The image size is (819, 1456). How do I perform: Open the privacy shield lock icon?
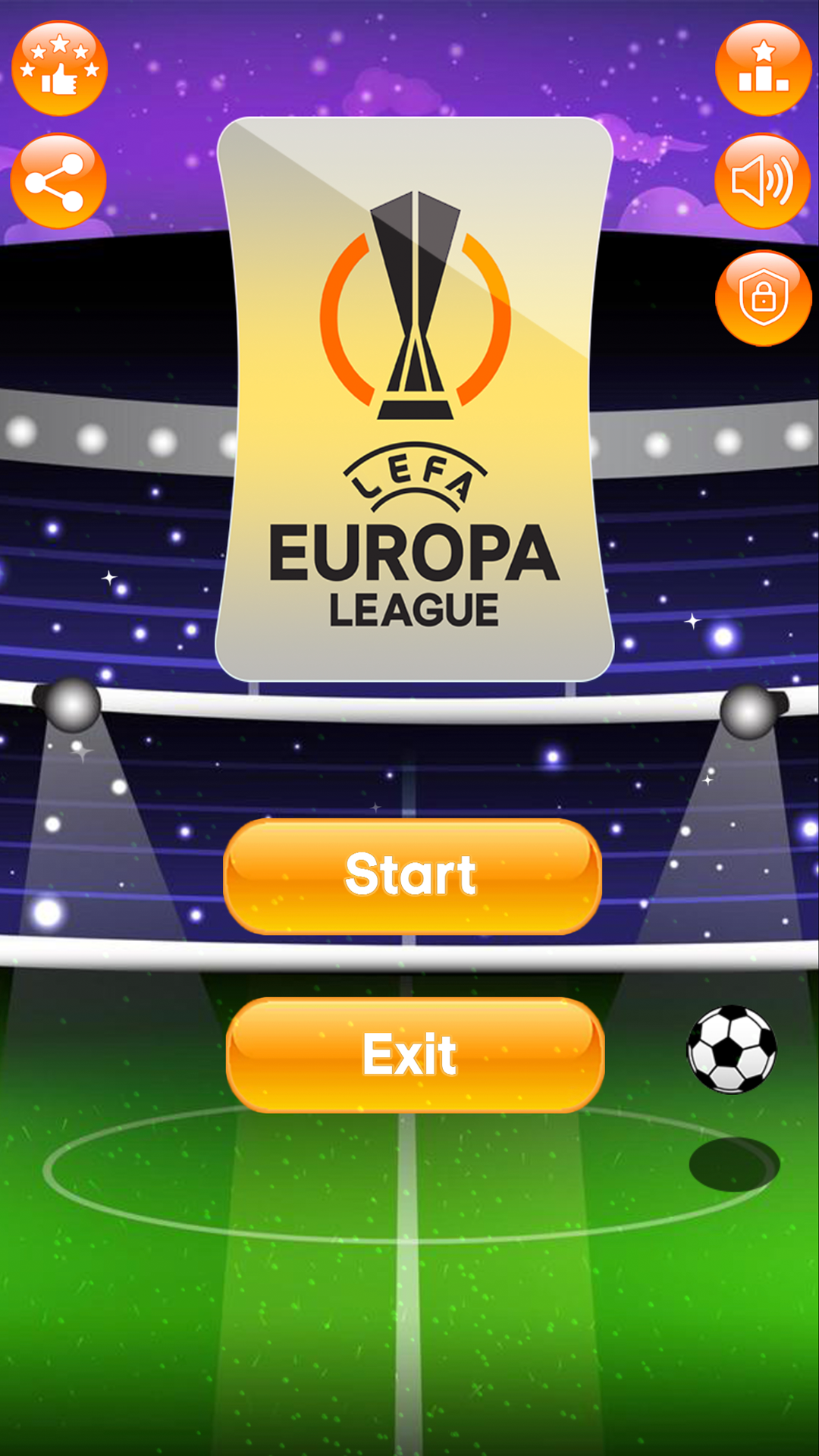(x=763, y=298)
